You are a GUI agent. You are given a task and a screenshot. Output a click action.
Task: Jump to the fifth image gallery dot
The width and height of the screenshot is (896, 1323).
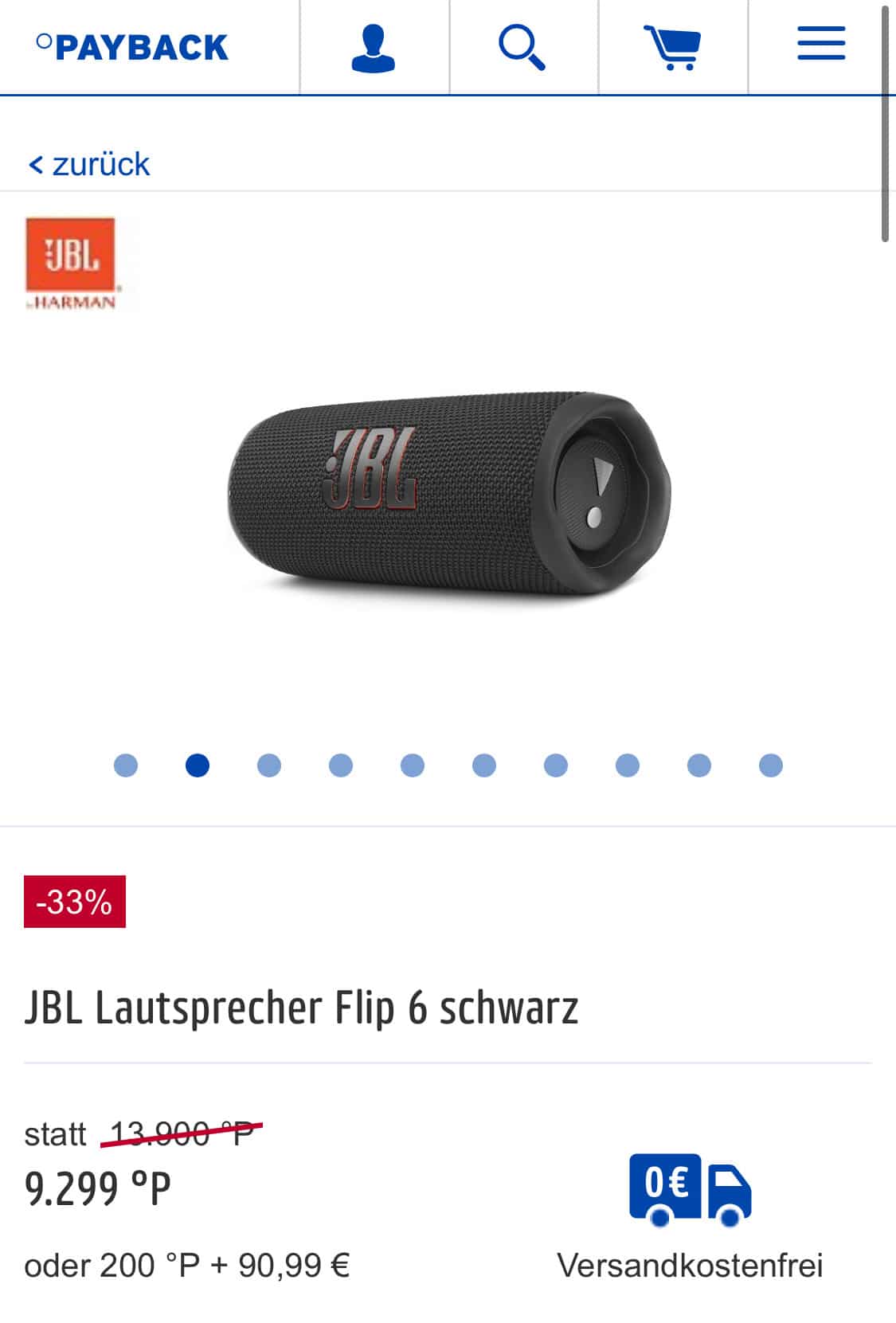(x=413, y=765)
